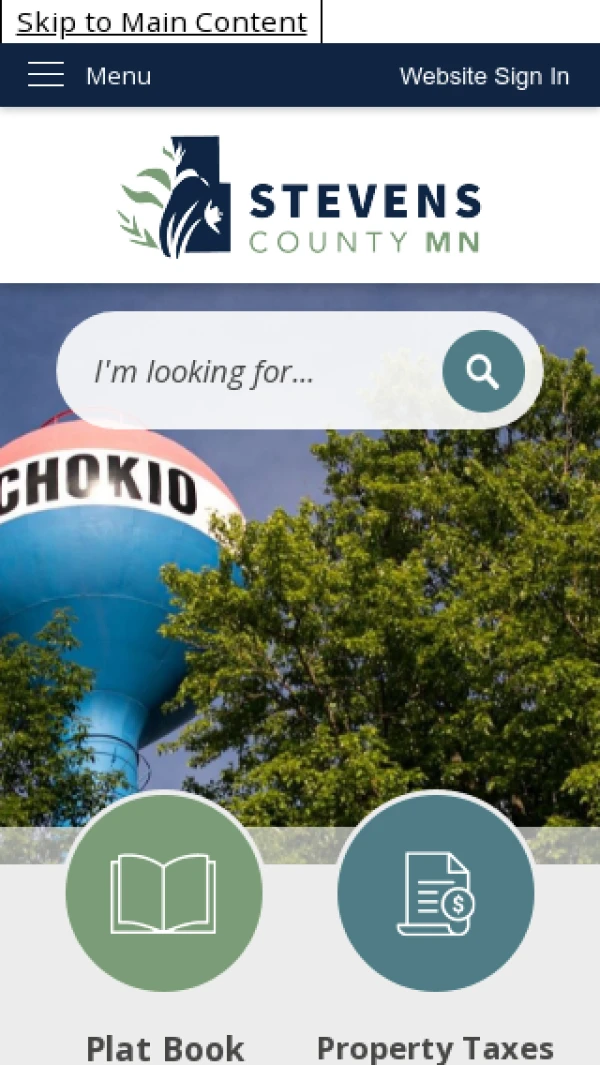Follow the Skip to Main Content link
Image resolution: width=600 pixels, height=1065 pixels.
pos(161,22)
